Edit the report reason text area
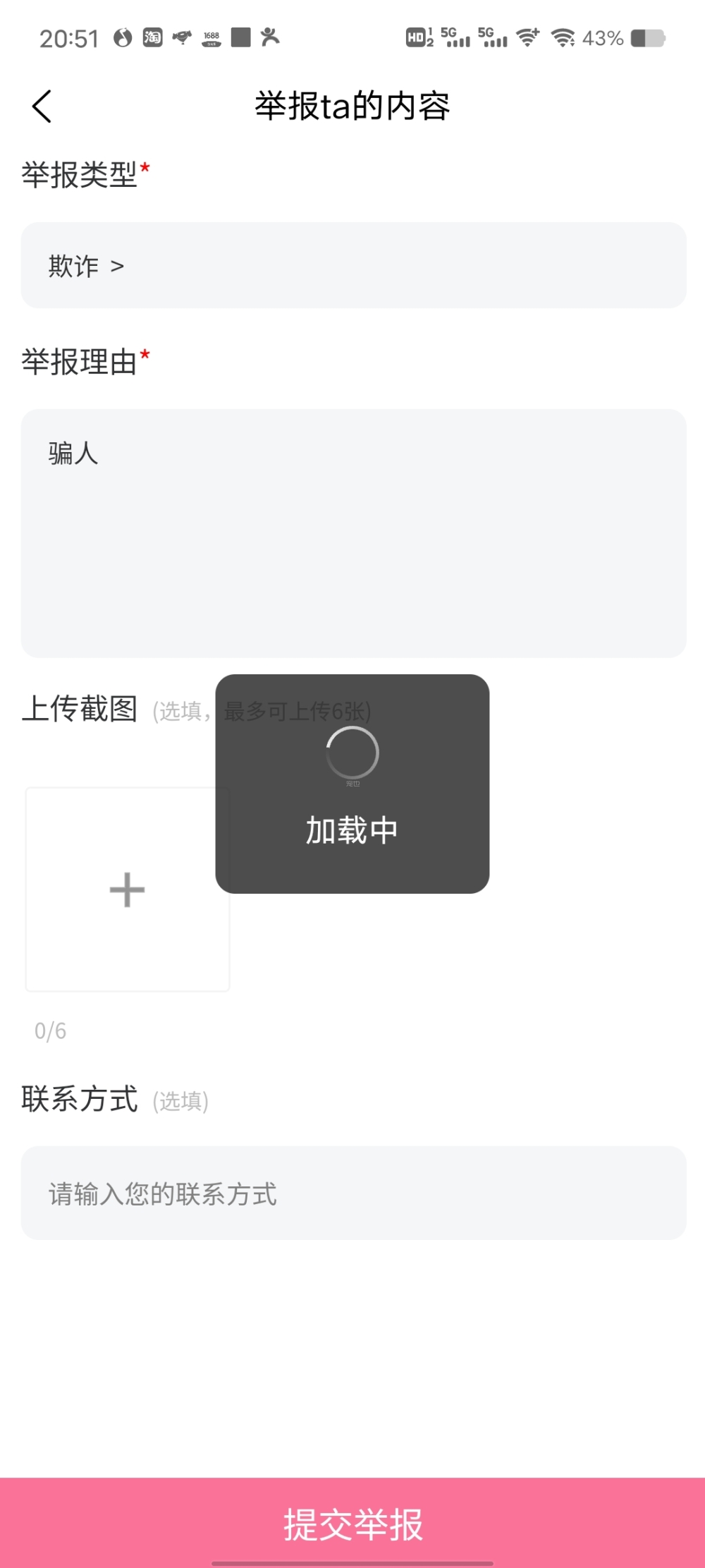 (x=352, y=533)
